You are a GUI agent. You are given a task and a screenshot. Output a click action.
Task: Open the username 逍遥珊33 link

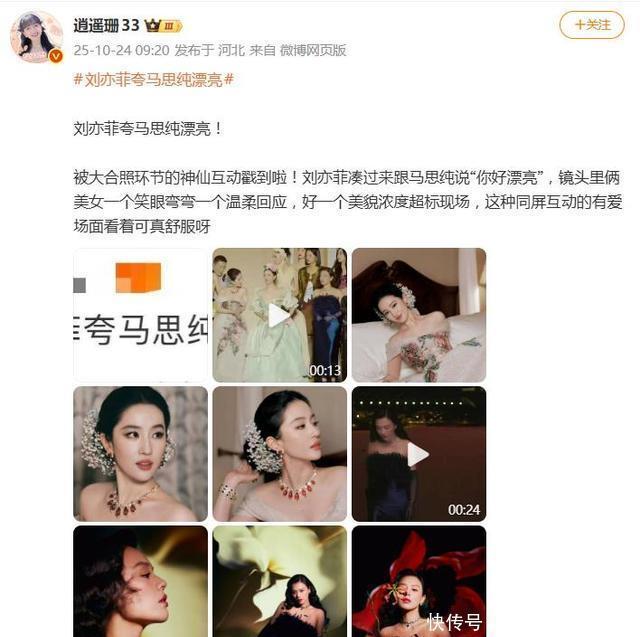105,25
